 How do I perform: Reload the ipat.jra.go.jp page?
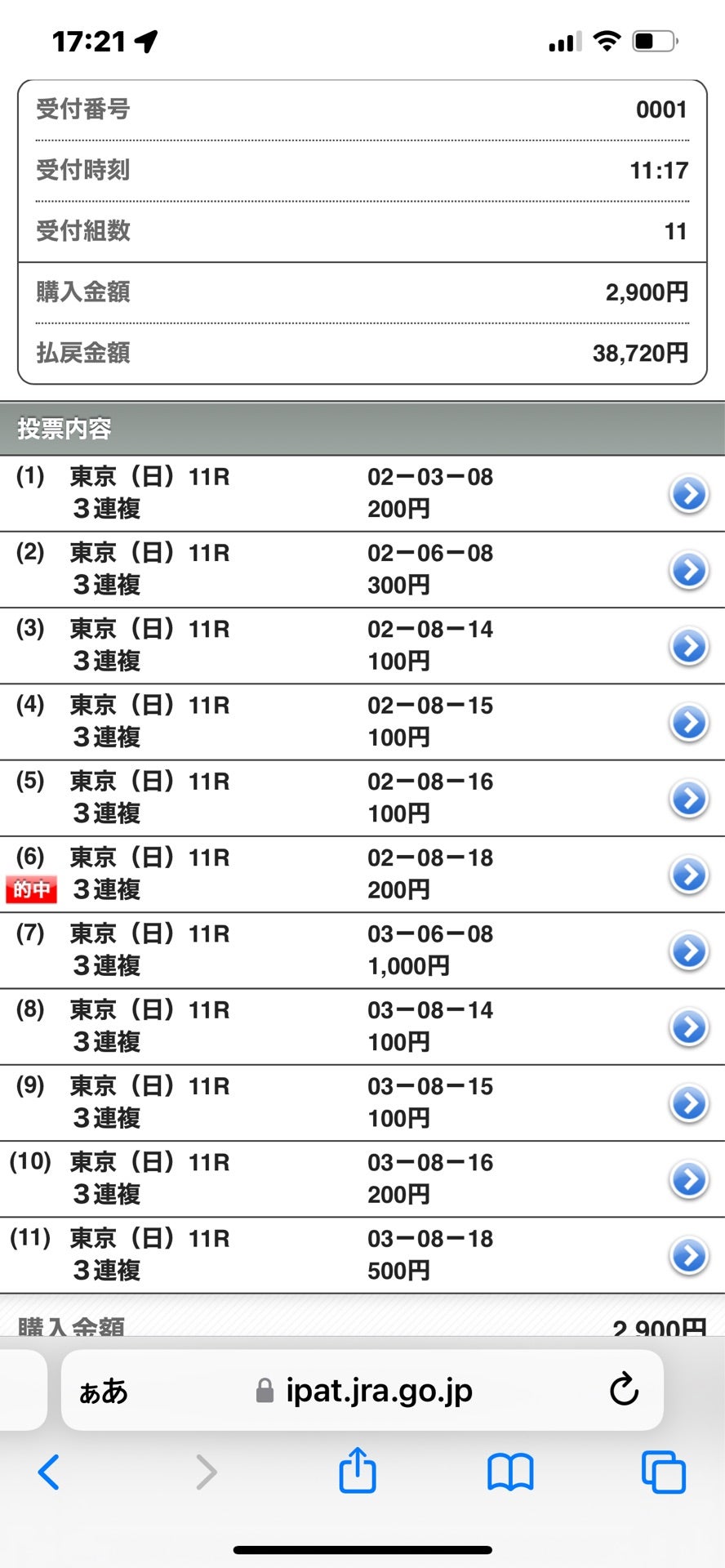point(624,1389)
